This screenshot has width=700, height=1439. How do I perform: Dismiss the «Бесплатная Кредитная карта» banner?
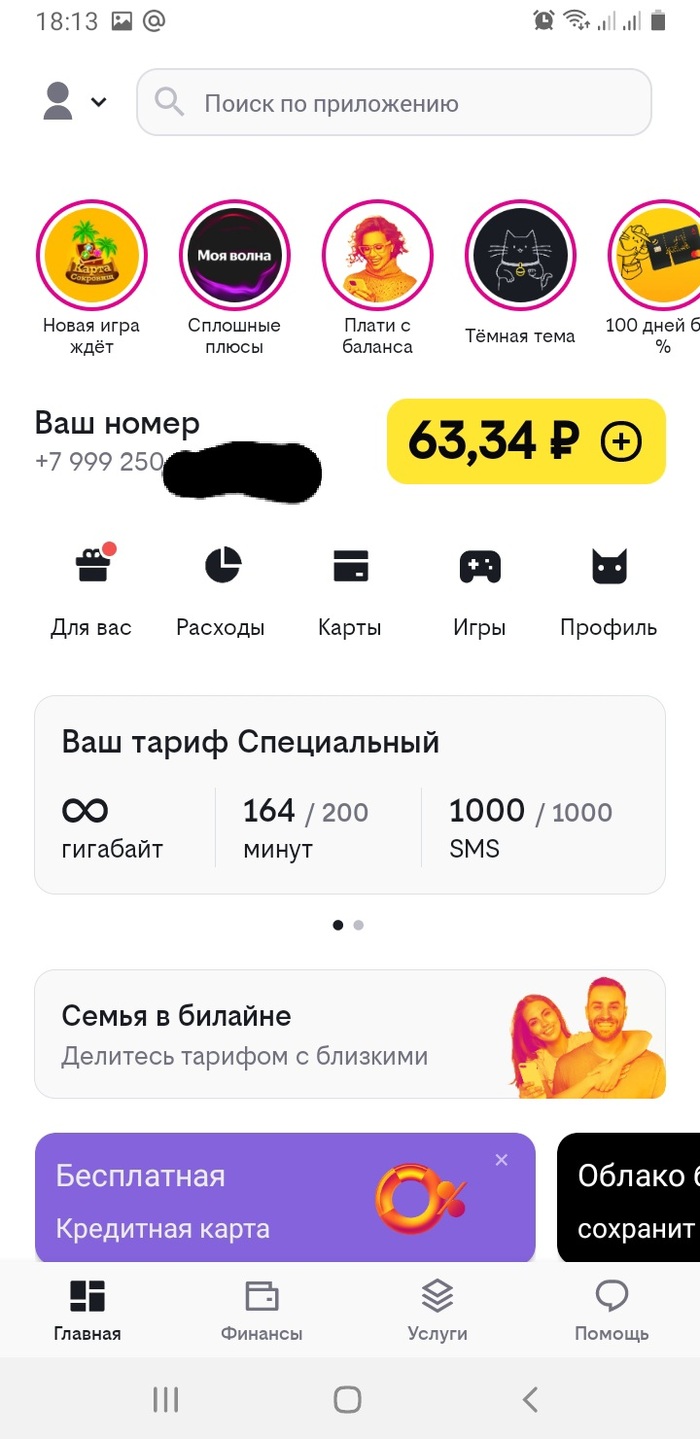point(501,1160)
